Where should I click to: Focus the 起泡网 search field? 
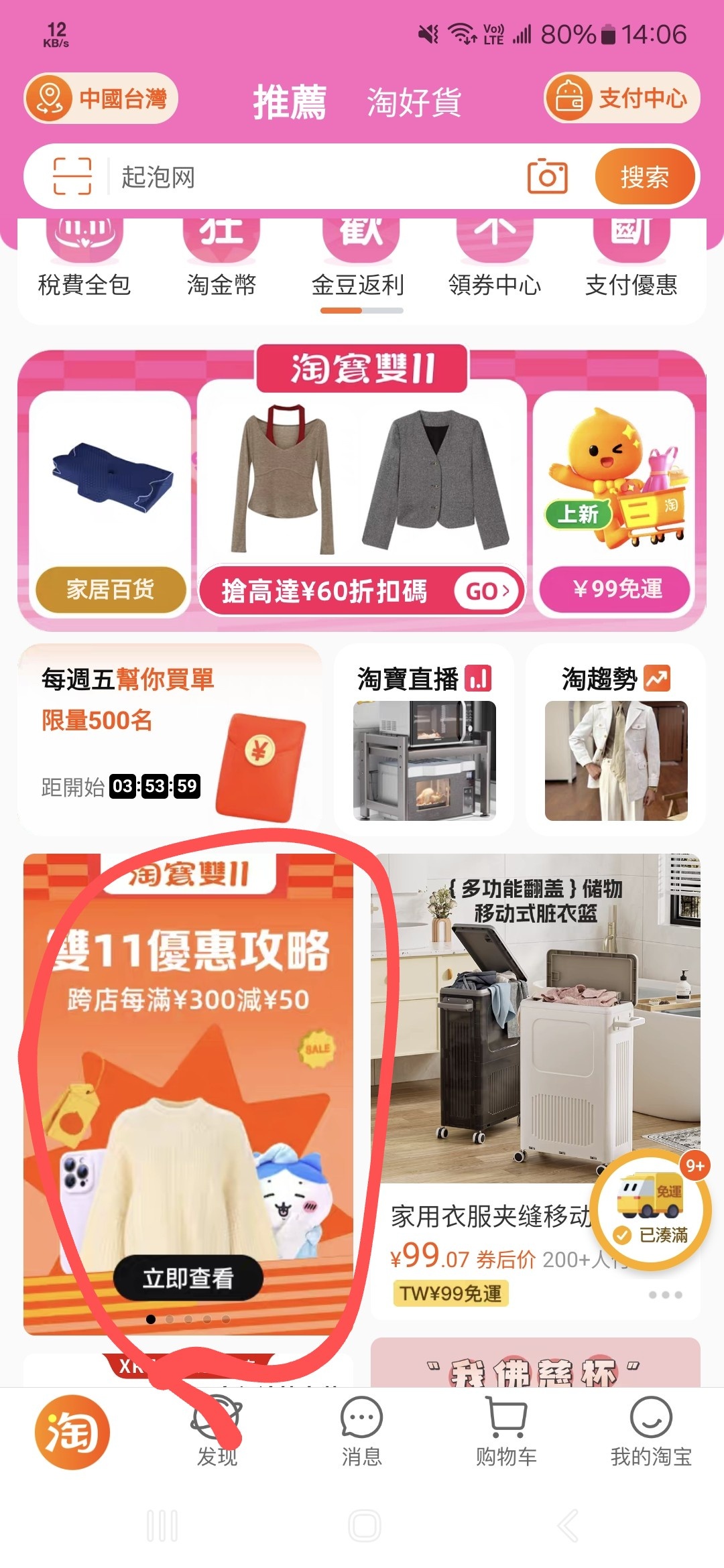click(315, 177)
